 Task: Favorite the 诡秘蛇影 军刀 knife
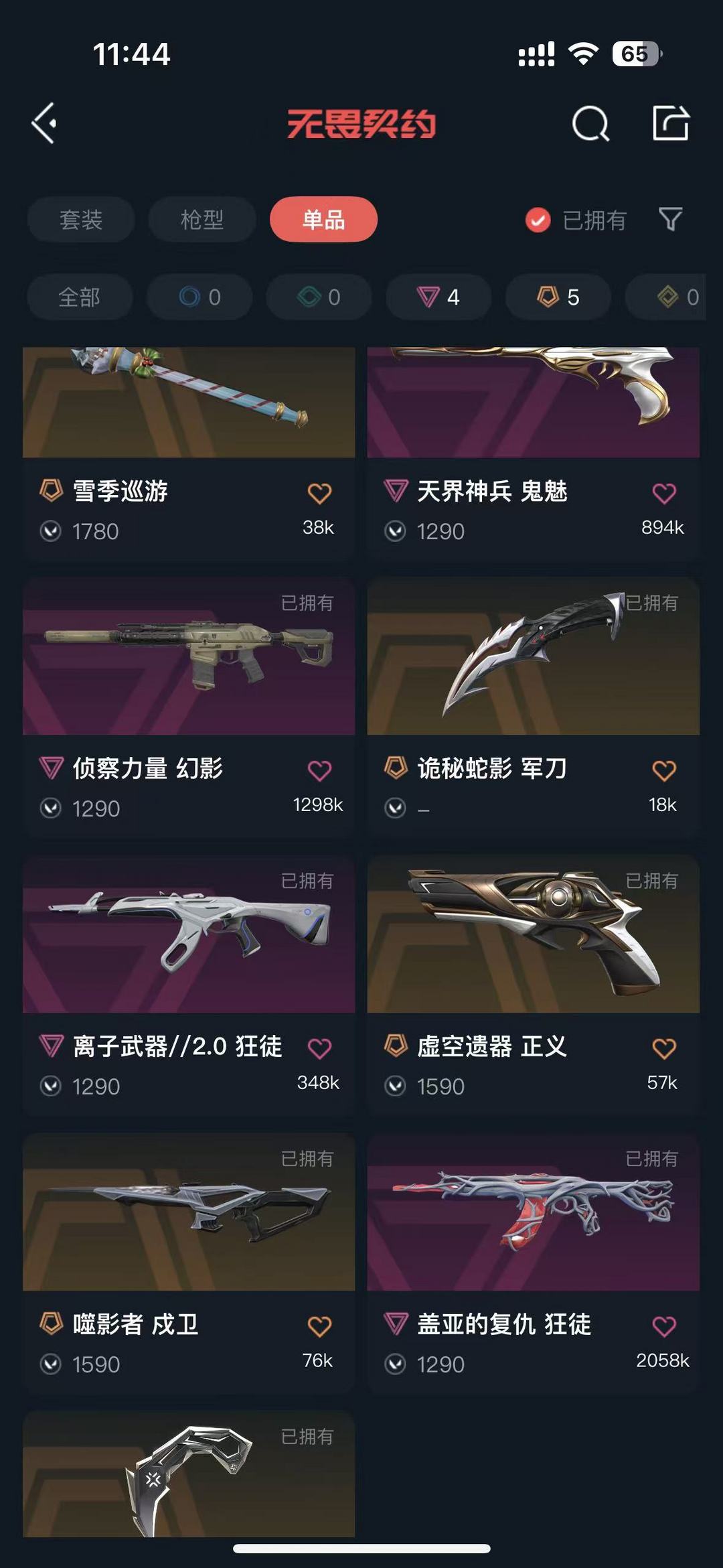664,771
